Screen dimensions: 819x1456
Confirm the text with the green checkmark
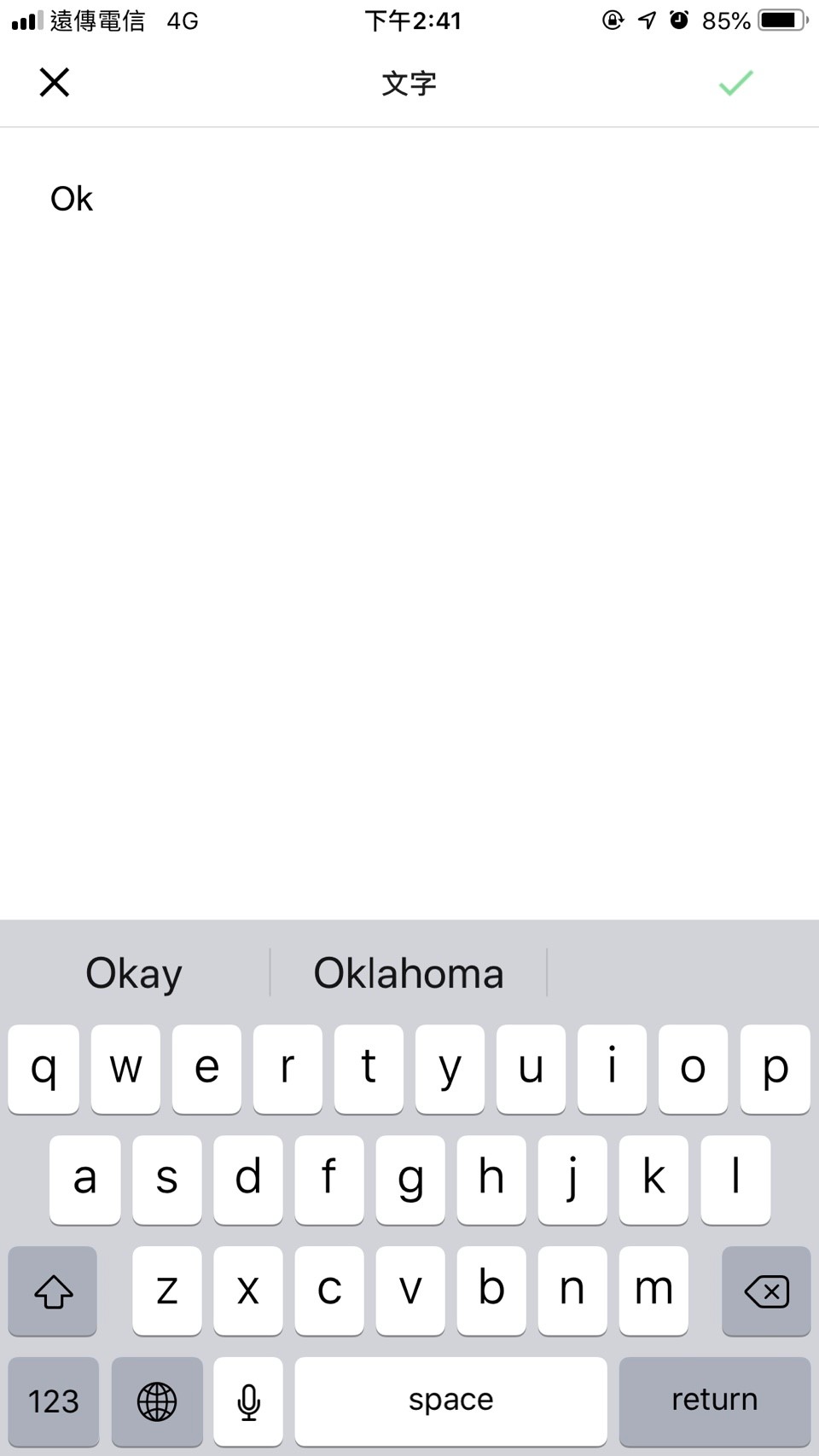(x=735, y=83)
